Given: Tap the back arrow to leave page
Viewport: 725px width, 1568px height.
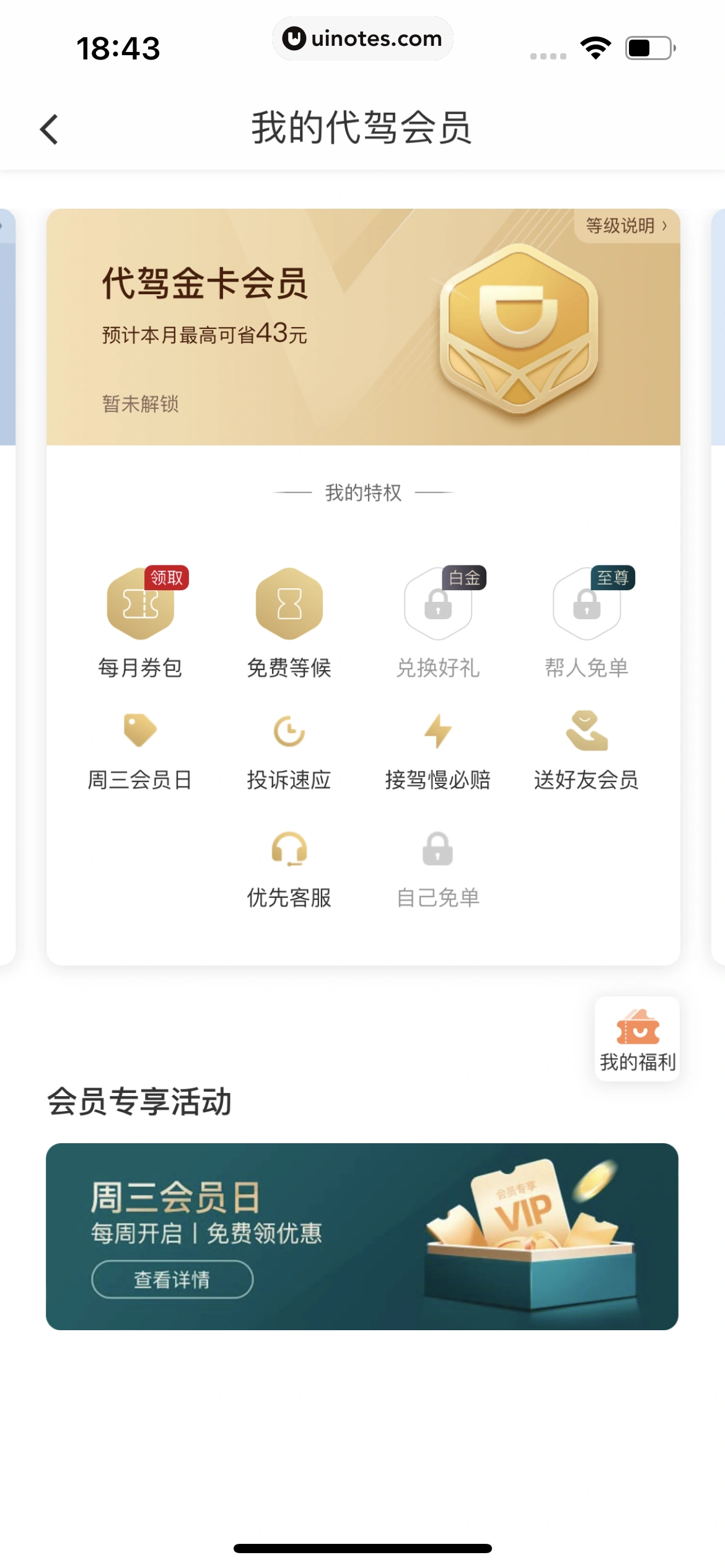Looking at the screenshot, I should (48, 128).
